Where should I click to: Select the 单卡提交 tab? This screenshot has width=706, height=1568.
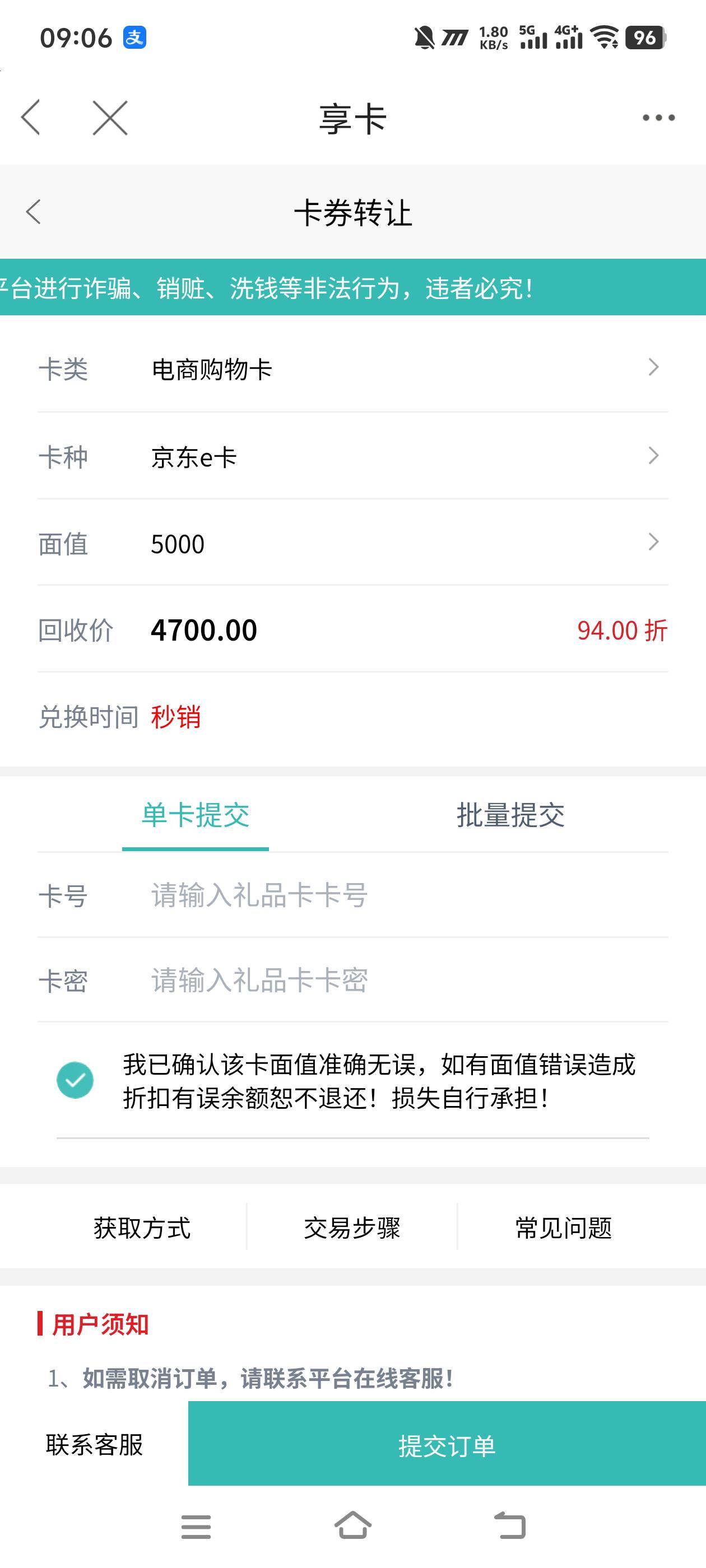(196, 815)
